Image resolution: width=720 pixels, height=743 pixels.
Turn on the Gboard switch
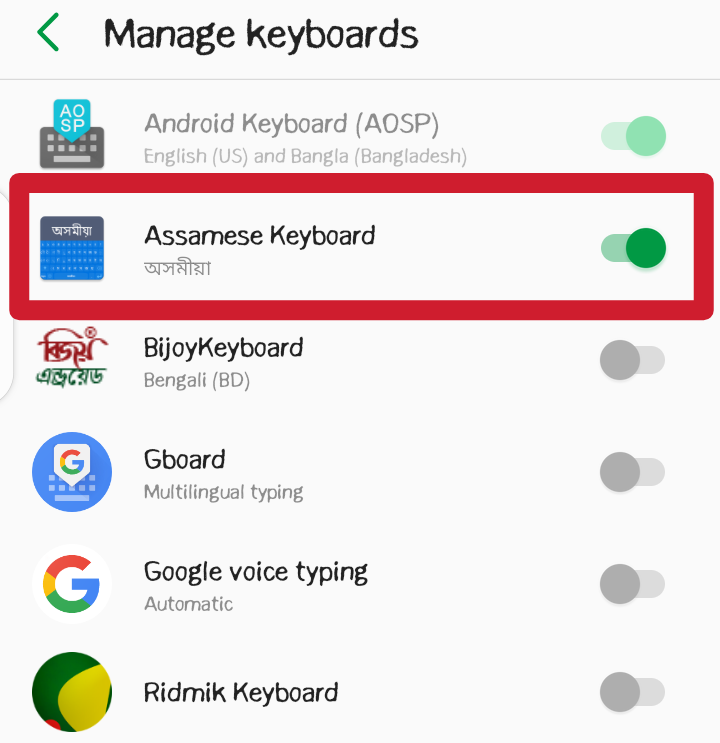(x=633, y=470)
